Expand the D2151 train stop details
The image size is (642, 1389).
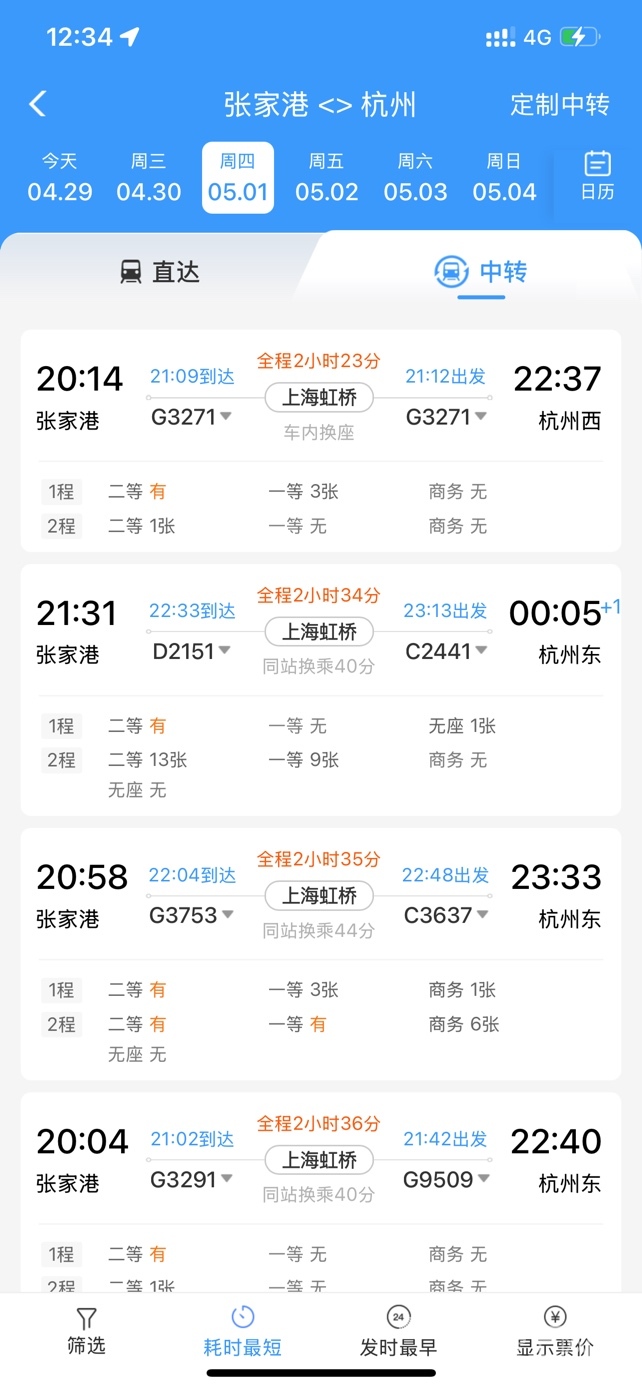click(192, 652)
